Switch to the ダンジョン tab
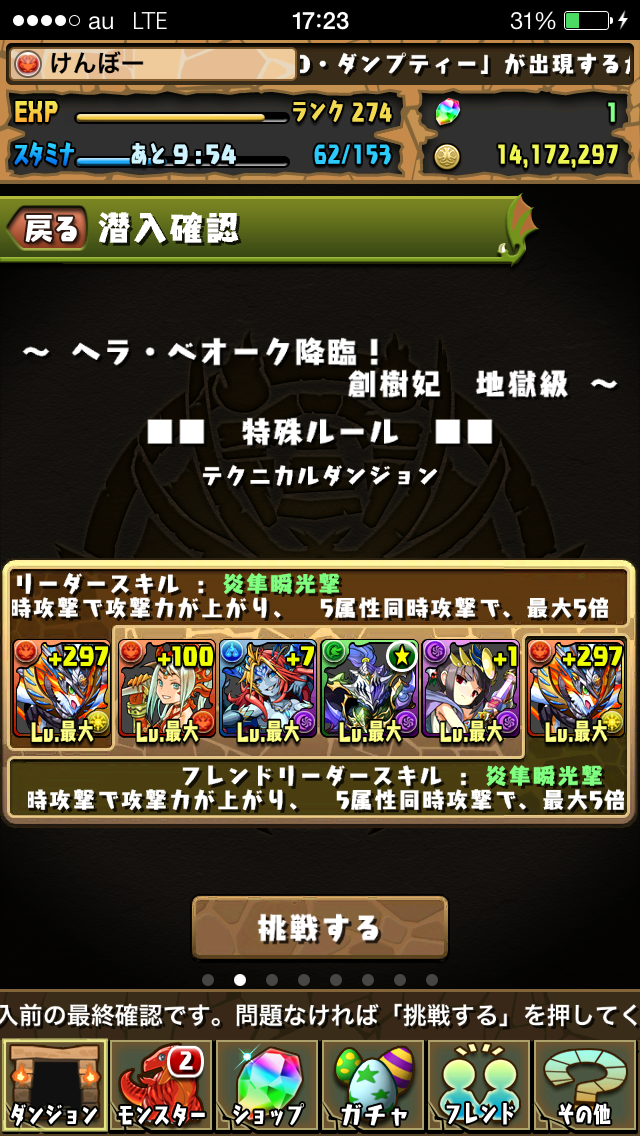The image size is (640, 1136). point(54,1084)
